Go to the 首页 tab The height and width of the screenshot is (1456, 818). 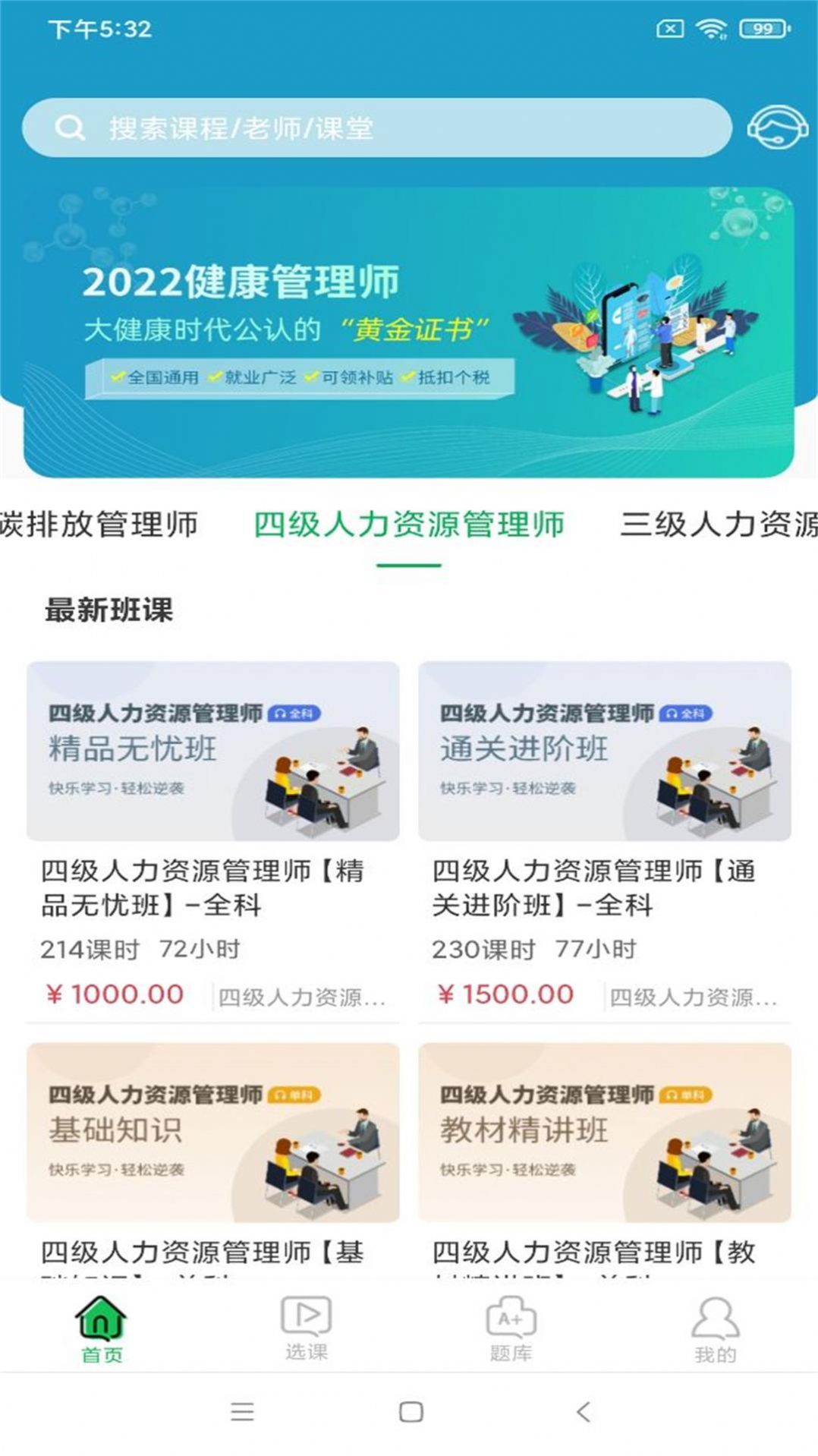pyautogui.click(x=102, y=1329)
